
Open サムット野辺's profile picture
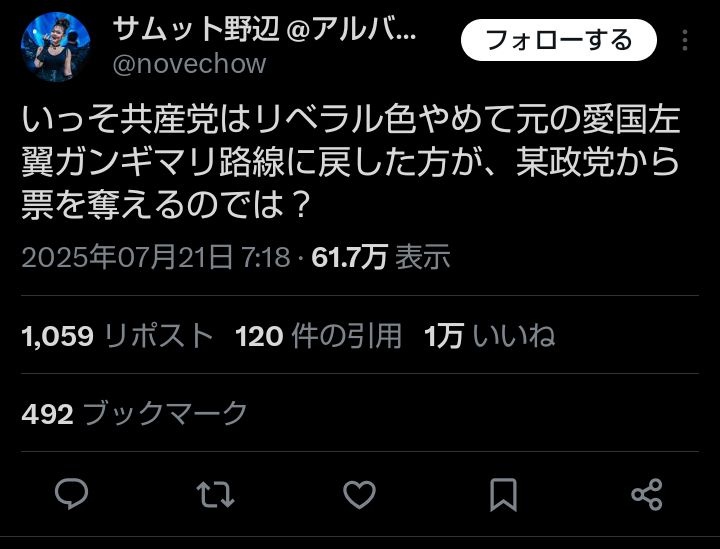(56, 47)
